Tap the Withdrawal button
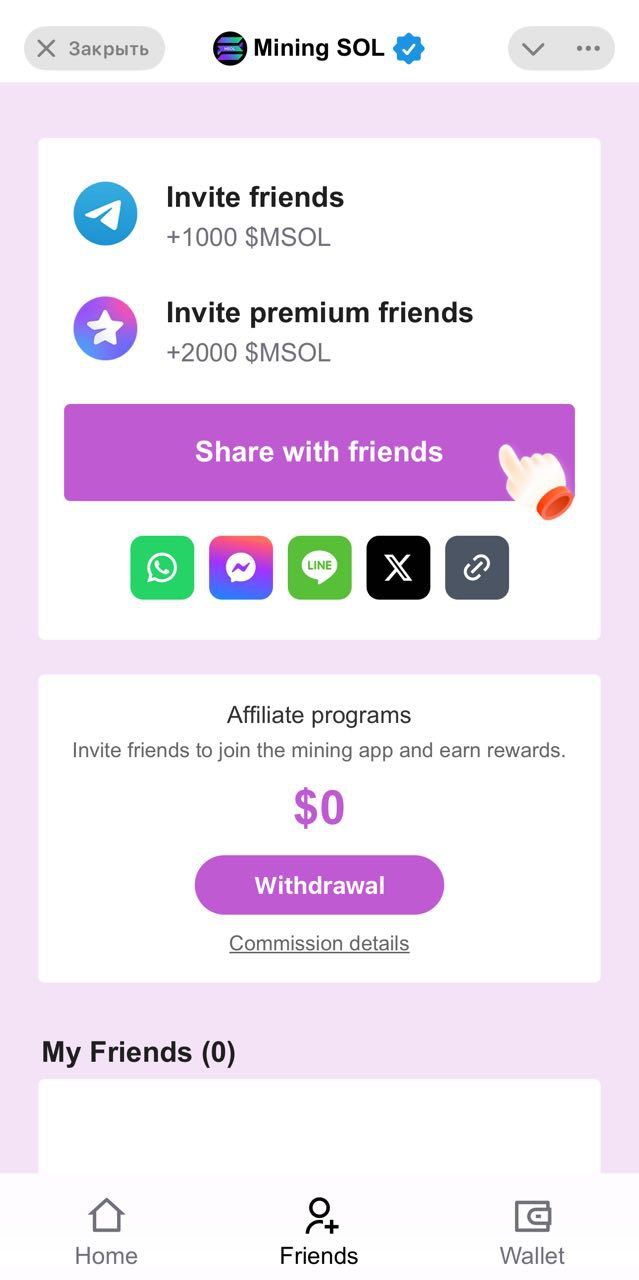Image resolution: width=639 pixels, height=1280 pixels. tap(319, 885)
